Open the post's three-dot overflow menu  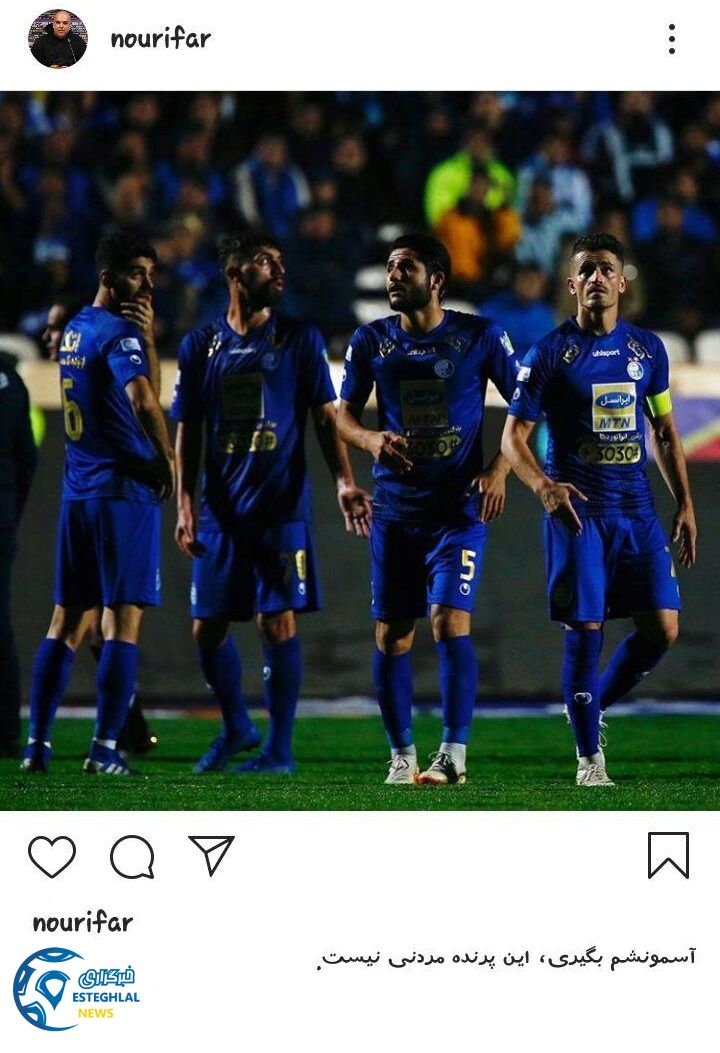[671, 39]
